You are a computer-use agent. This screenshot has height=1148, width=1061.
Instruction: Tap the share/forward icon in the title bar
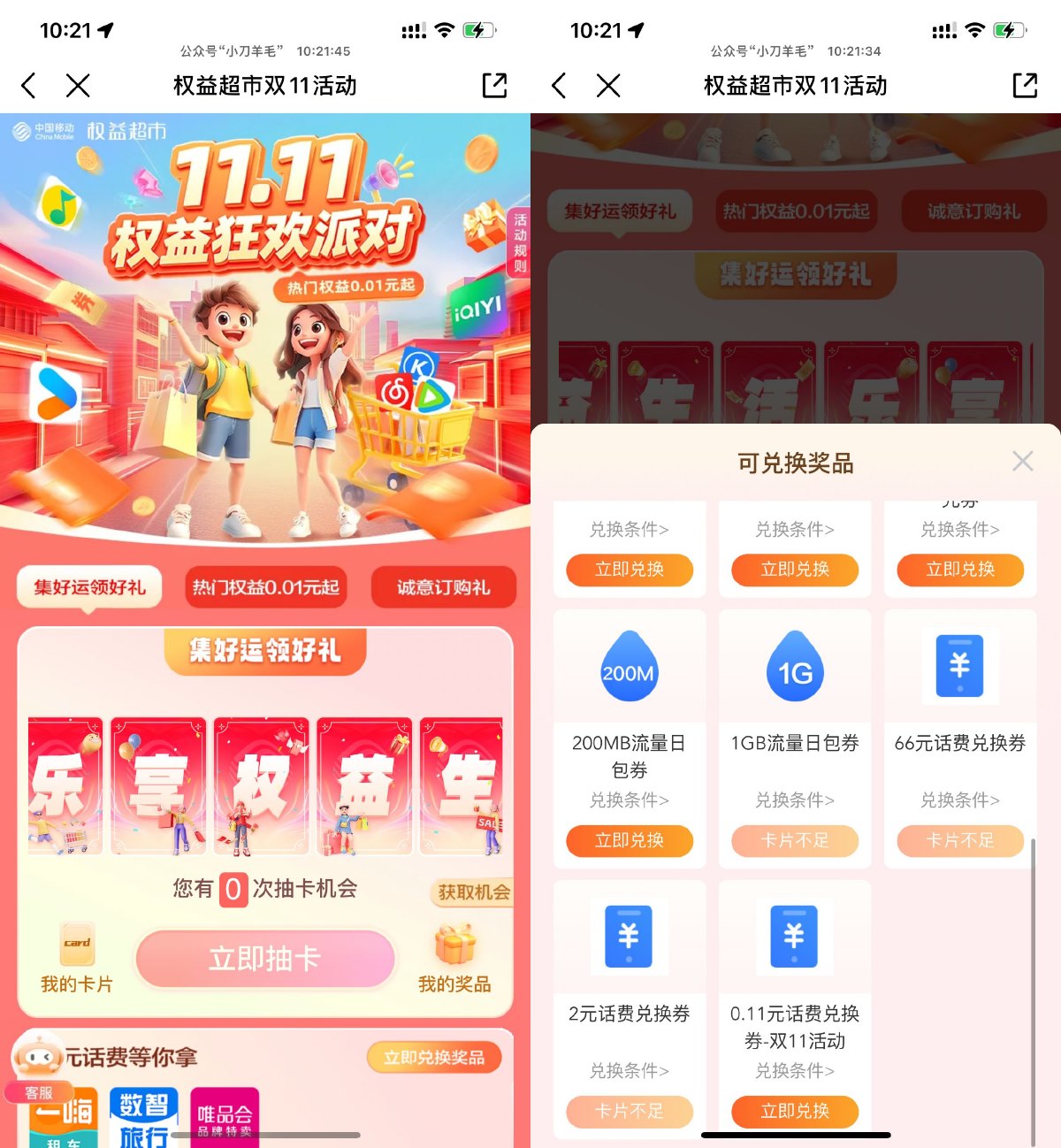492,86
